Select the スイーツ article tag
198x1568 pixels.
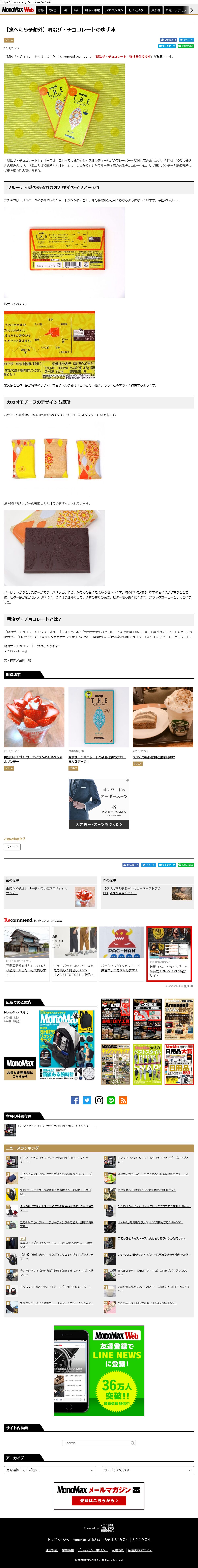tap(12, 846)
